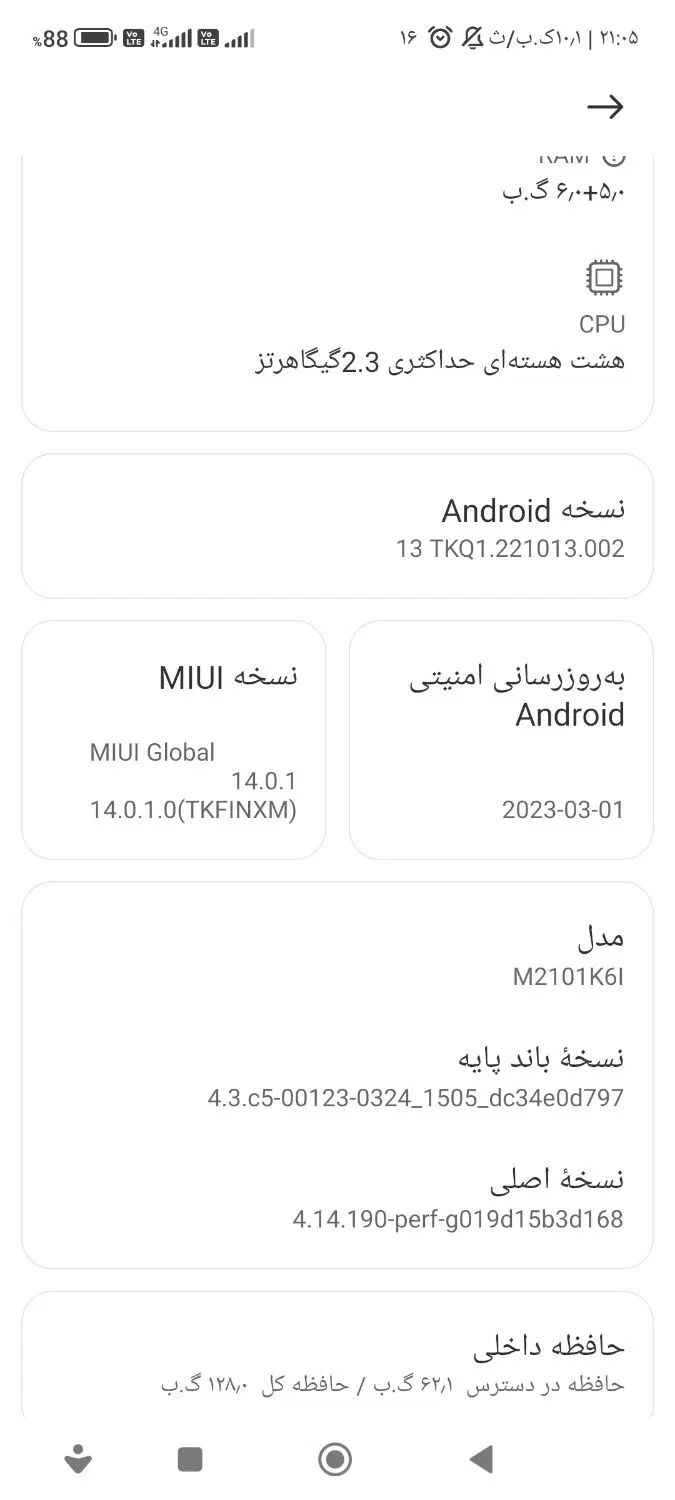Open recent apps from the navigation bar
The height and width of the screenshot is (1500, 675).
tap(190, 1459)
